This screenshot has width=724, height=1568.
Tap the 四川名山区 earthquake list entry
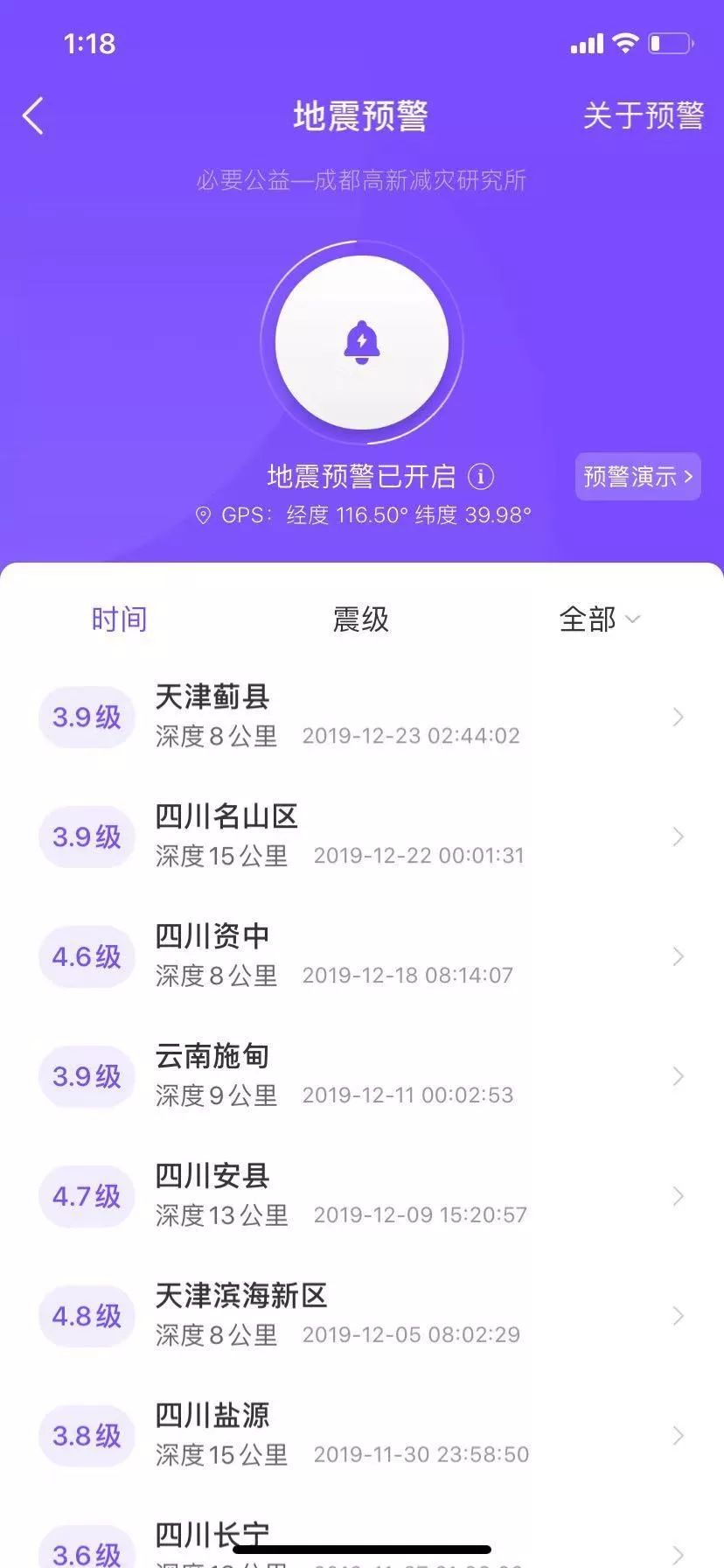point(350,836)
